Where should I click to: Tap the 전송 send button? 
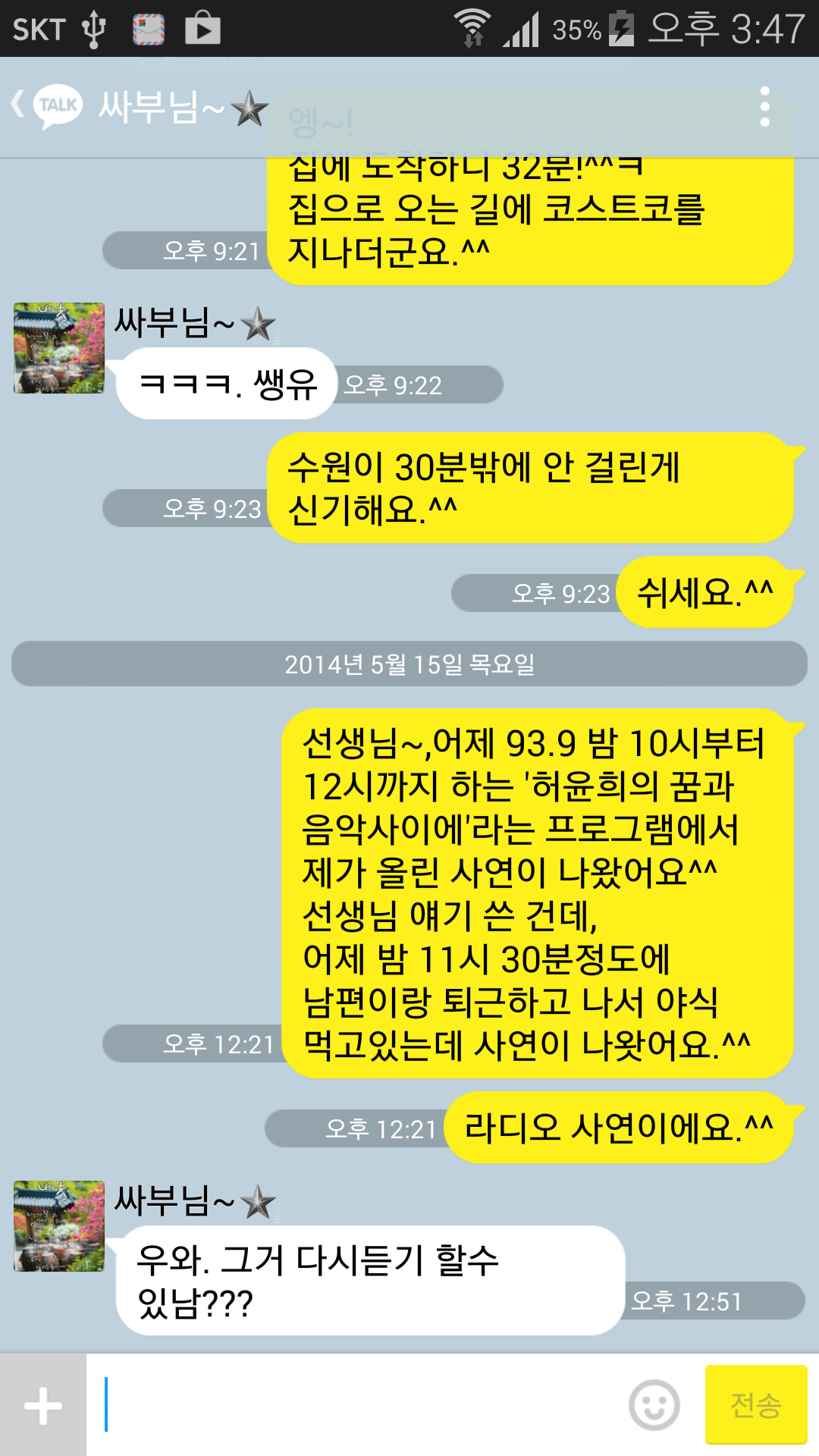pyautogui.click(x=756, y=1405)
